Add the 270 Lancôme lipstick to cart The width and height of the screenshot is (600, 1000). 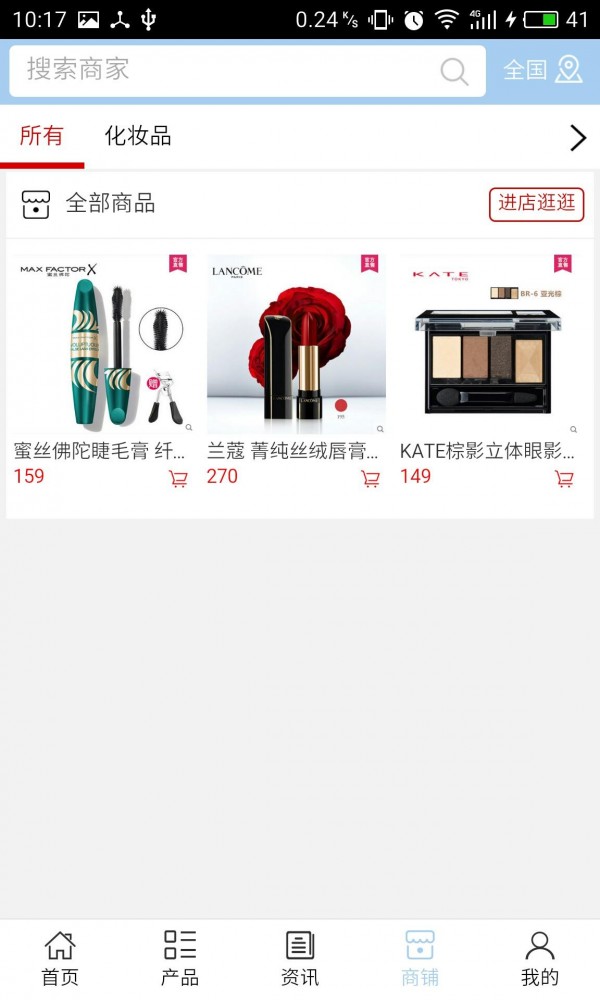tap(371, 479)
